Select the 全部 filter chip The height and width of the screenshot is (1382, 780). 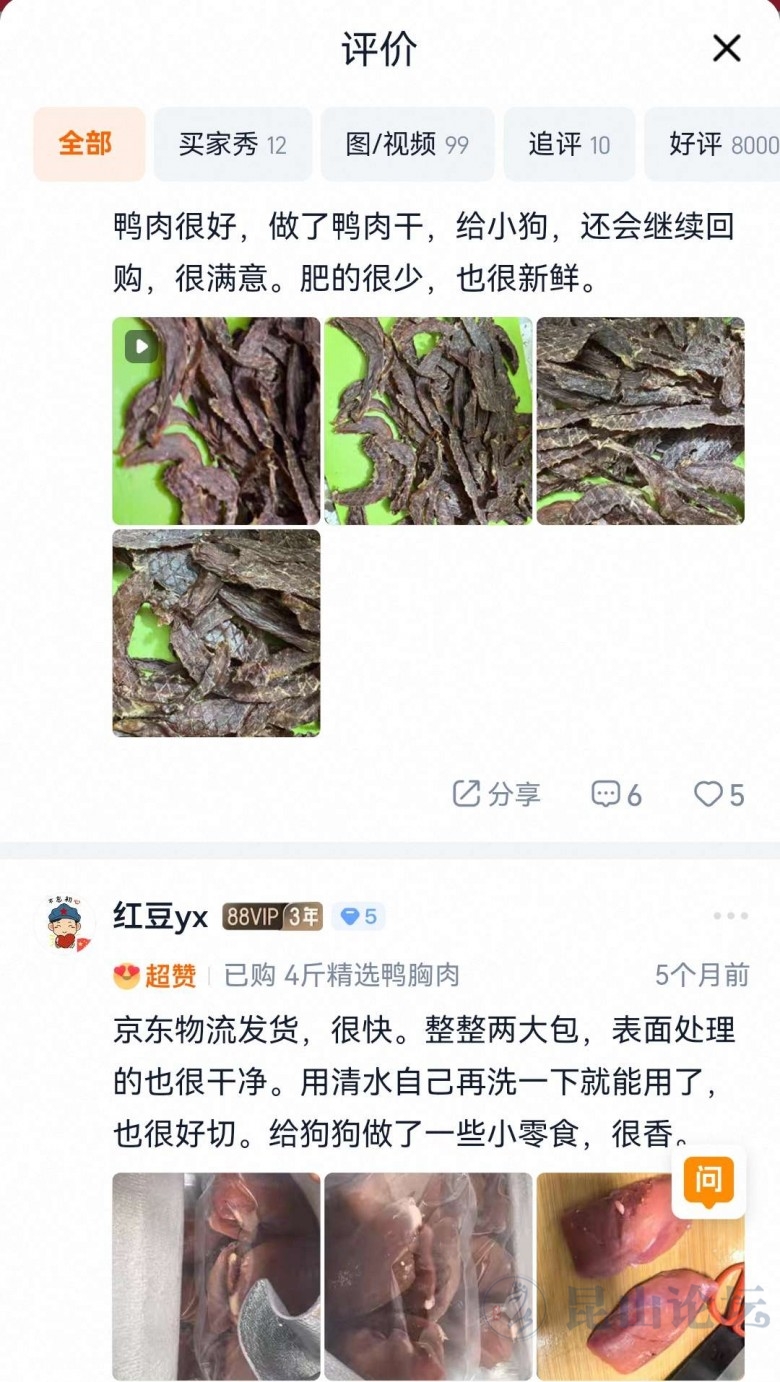[88, 144]
